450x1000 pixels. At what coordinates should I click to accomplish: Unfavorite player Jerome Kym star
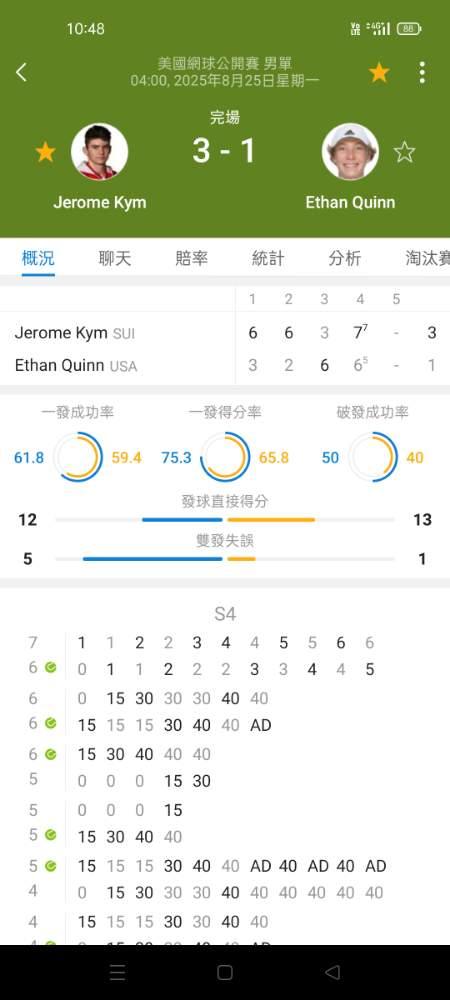(45, 152)
